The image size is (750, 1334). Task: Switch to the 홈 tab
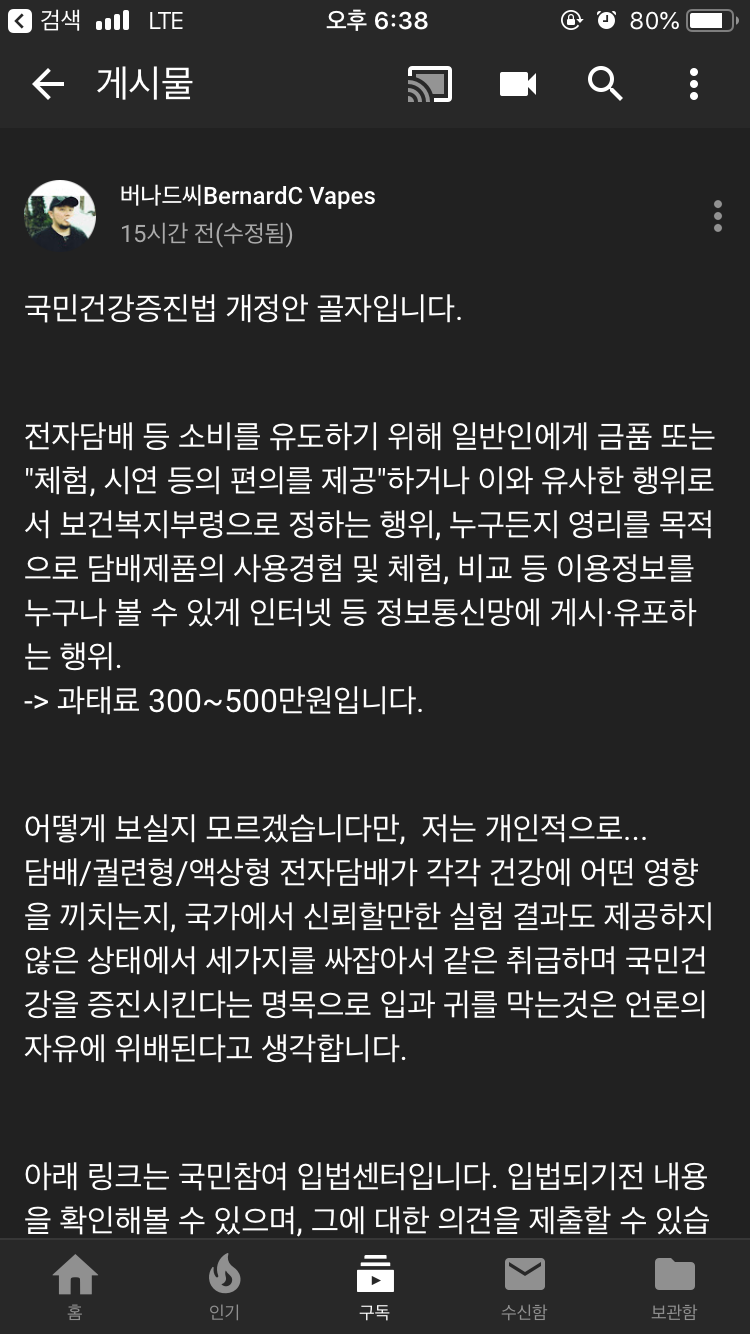pyautogui.click(x=75, y=1287)
